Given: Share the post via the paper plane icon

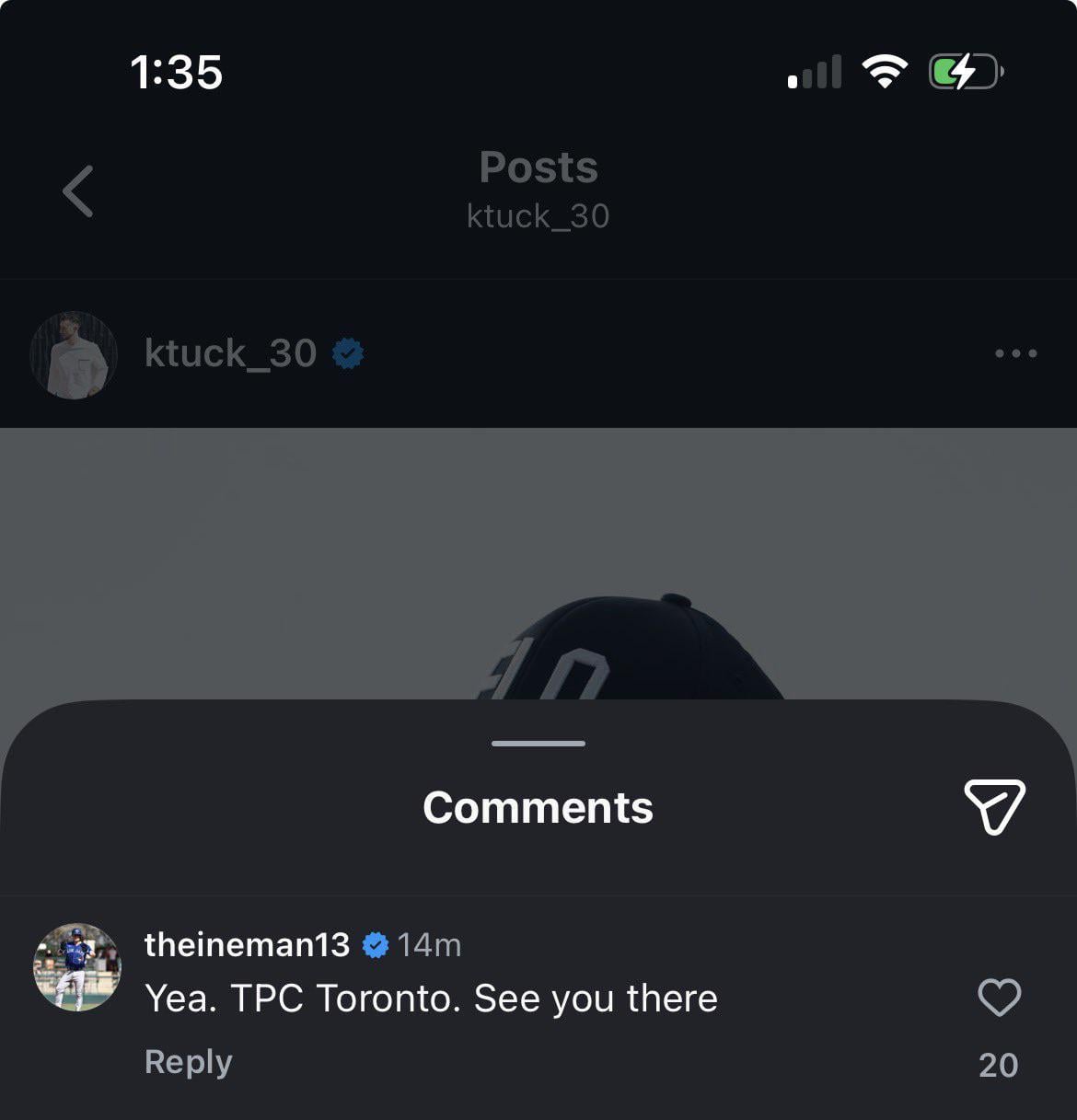Looking at the screenshot, I should [994, 807].
